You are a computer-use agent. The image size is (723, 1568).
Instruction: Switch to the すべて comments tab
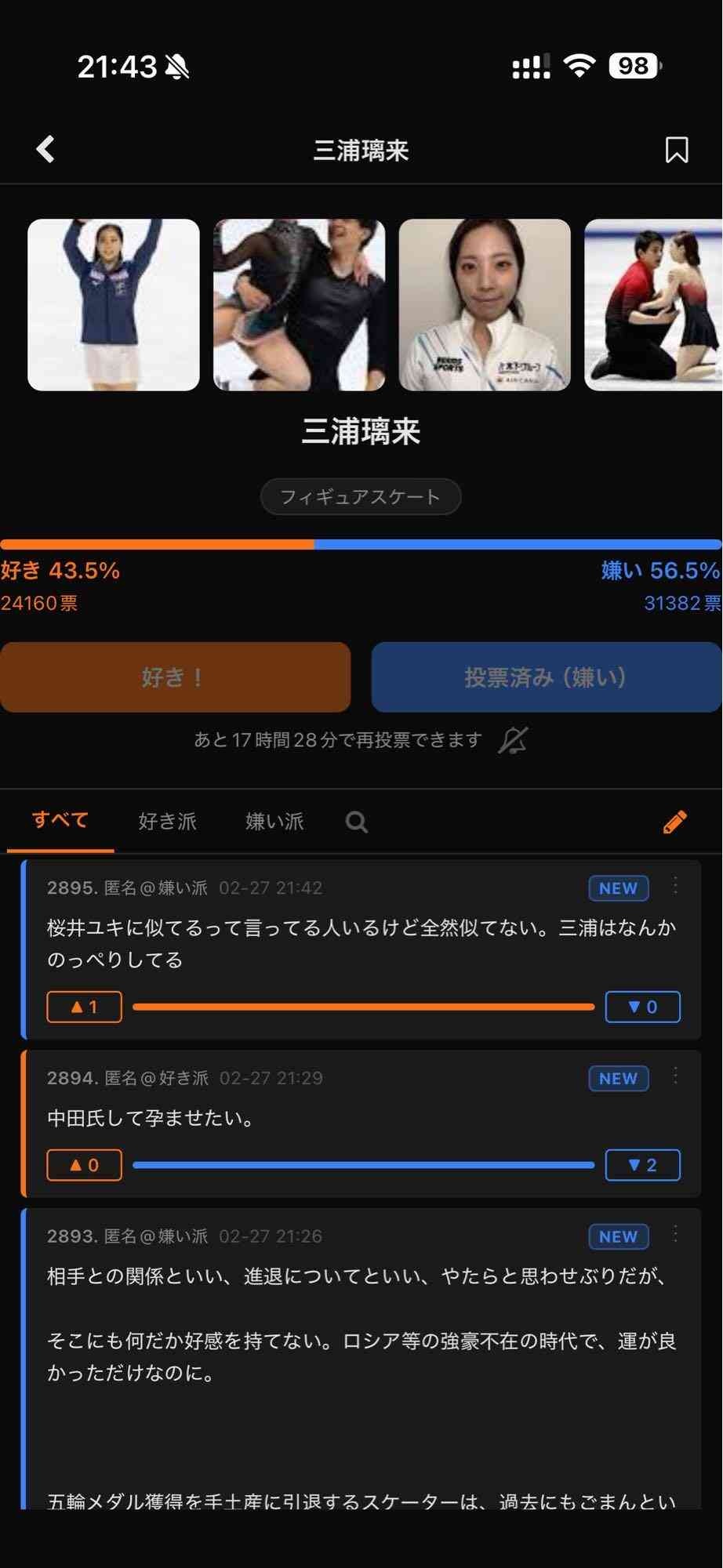coord(60,821)
